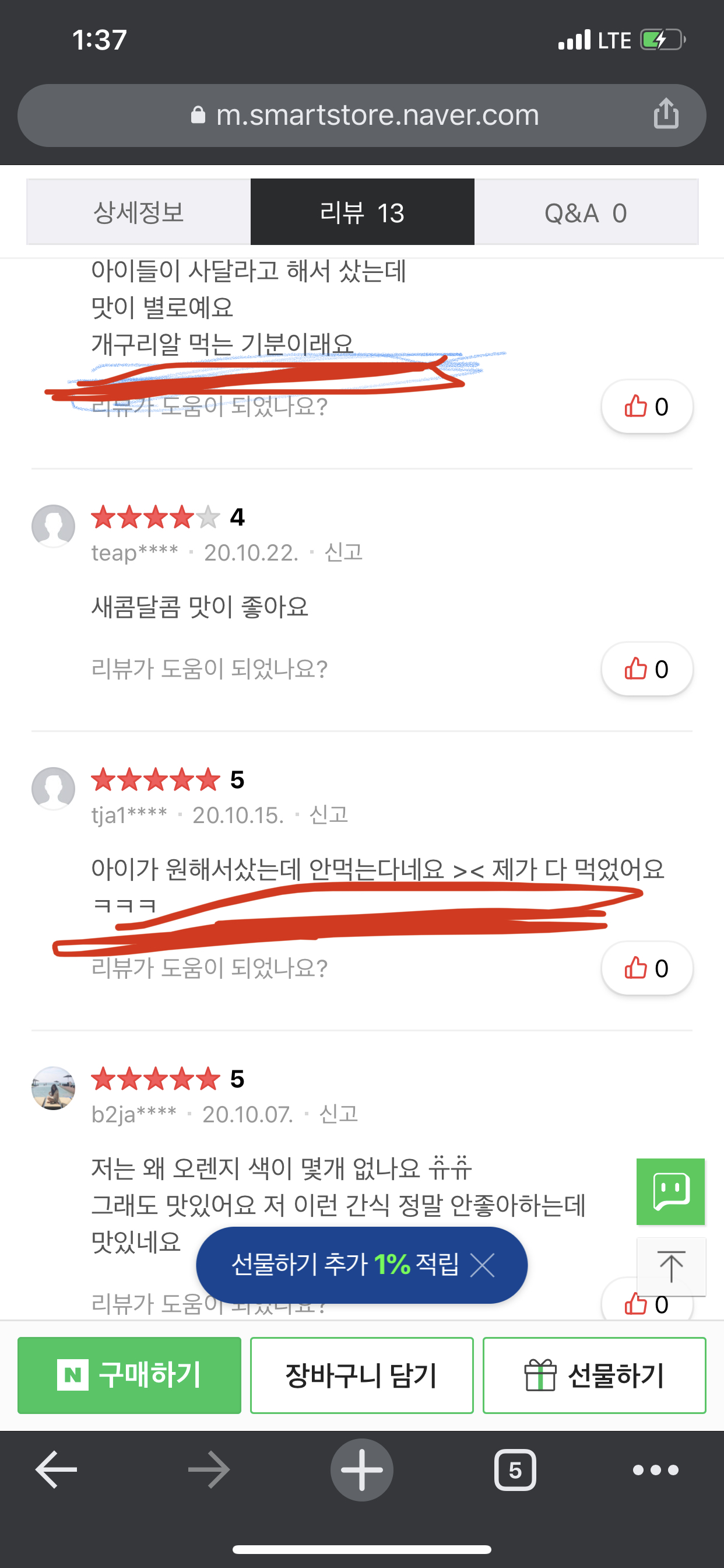Viewport: 724px width, 1568px height.
Task: Add item with 장바구니 담기
Action: pyautogui.click(x=361, y=1375)
